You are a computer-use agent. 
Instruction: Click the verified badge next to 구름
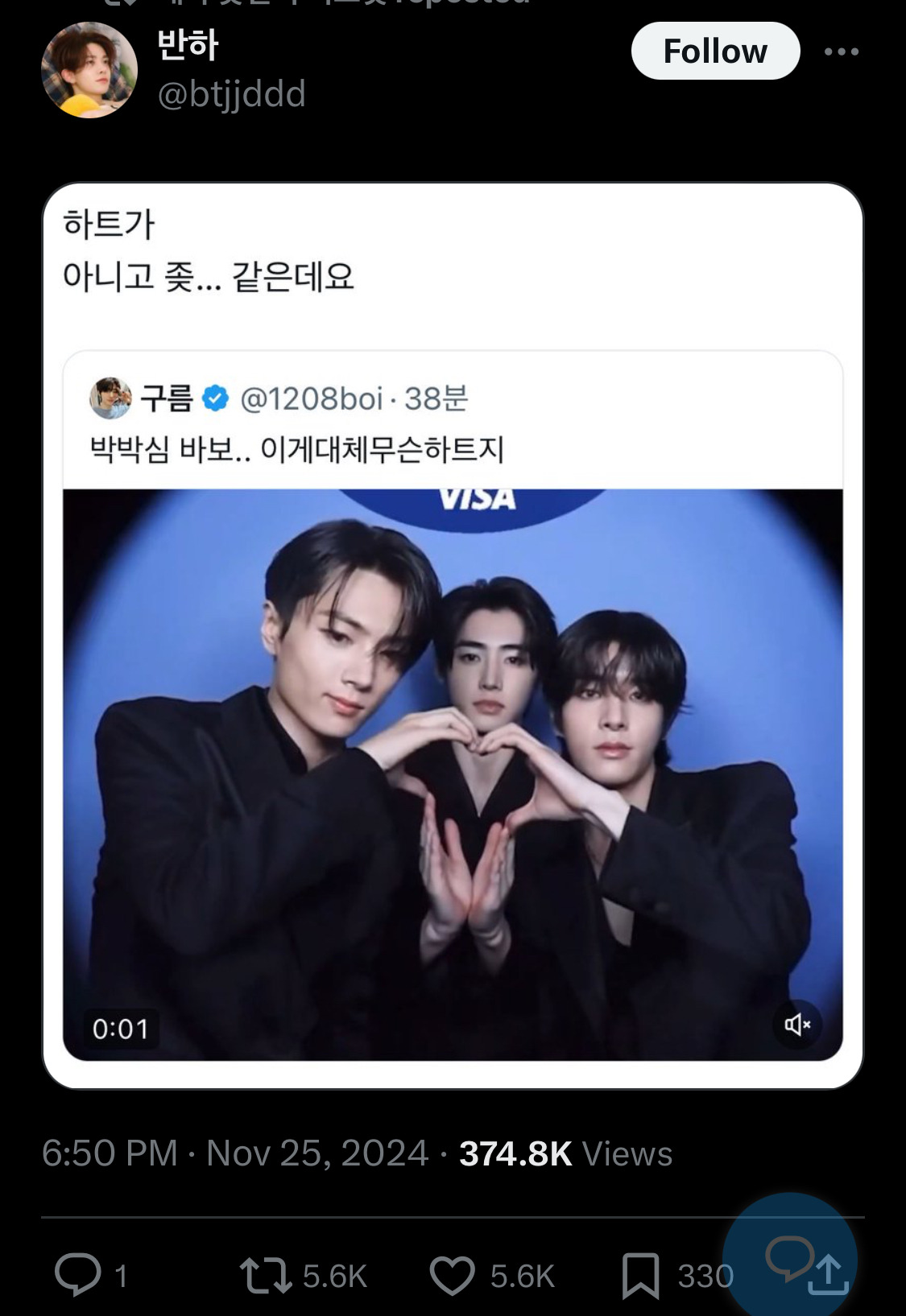click(x=213, y=397)
